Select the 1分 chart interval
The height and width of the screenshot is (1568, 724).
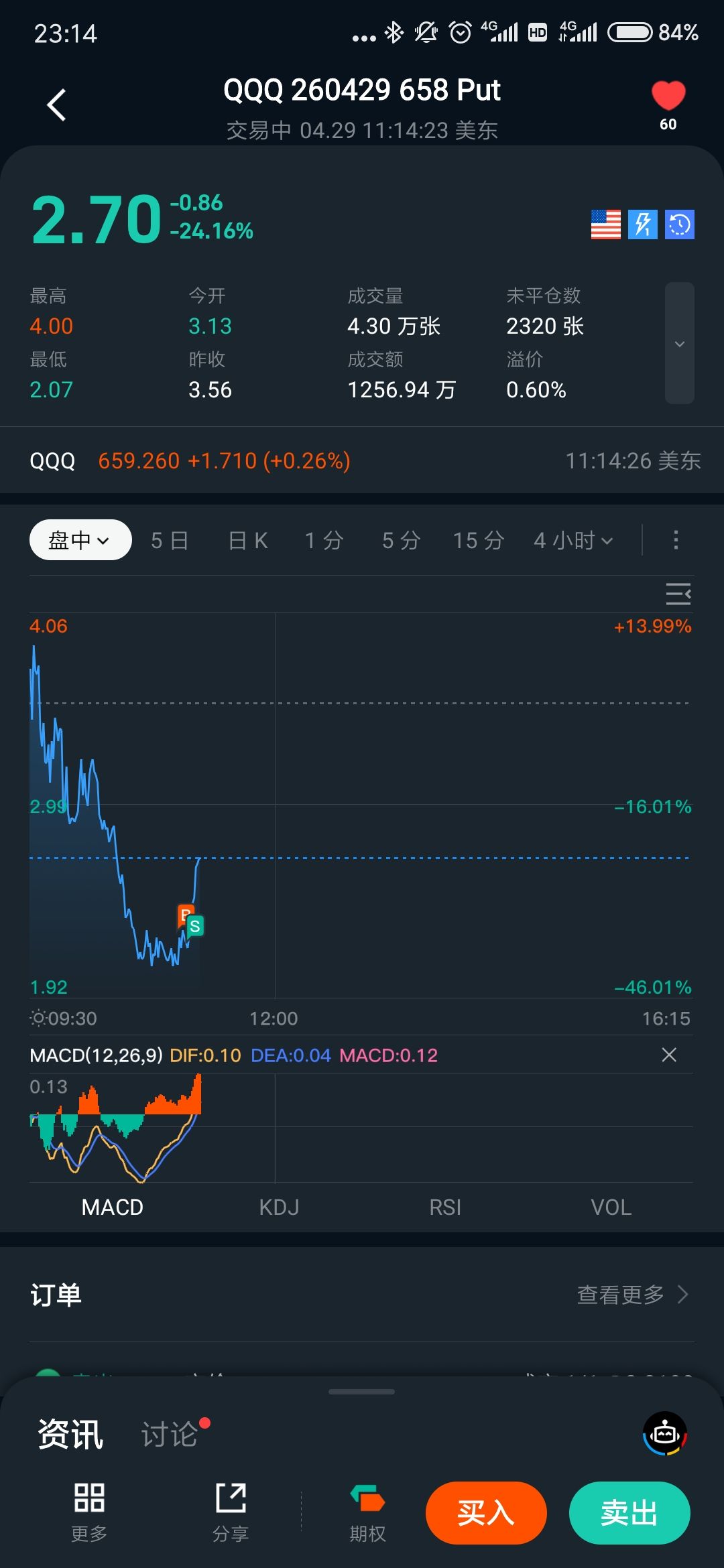pyautogui.click(x=324, y=540)
